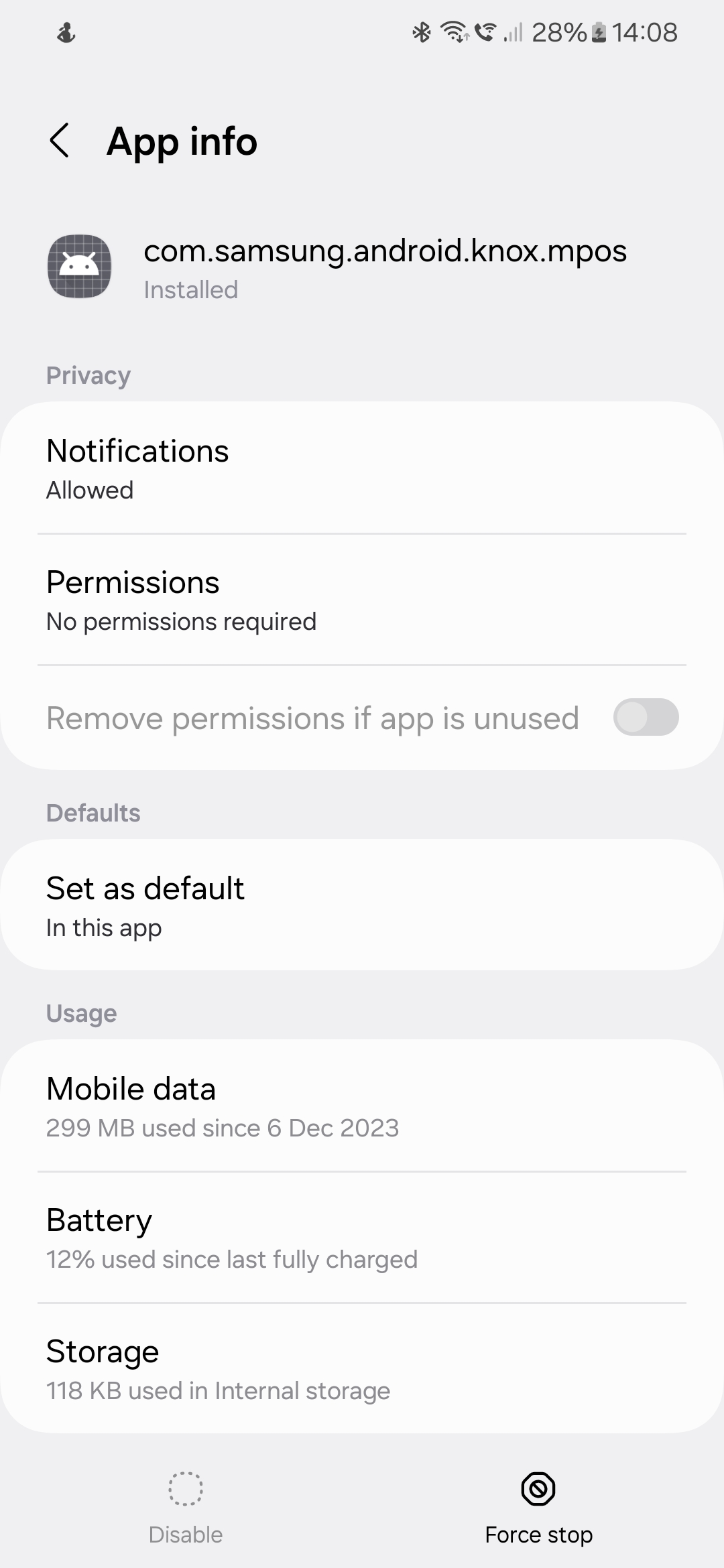The width and height of the screenshot is (724, 1568).
Task: View Mobile data usage
Action: coord(362,1106)
